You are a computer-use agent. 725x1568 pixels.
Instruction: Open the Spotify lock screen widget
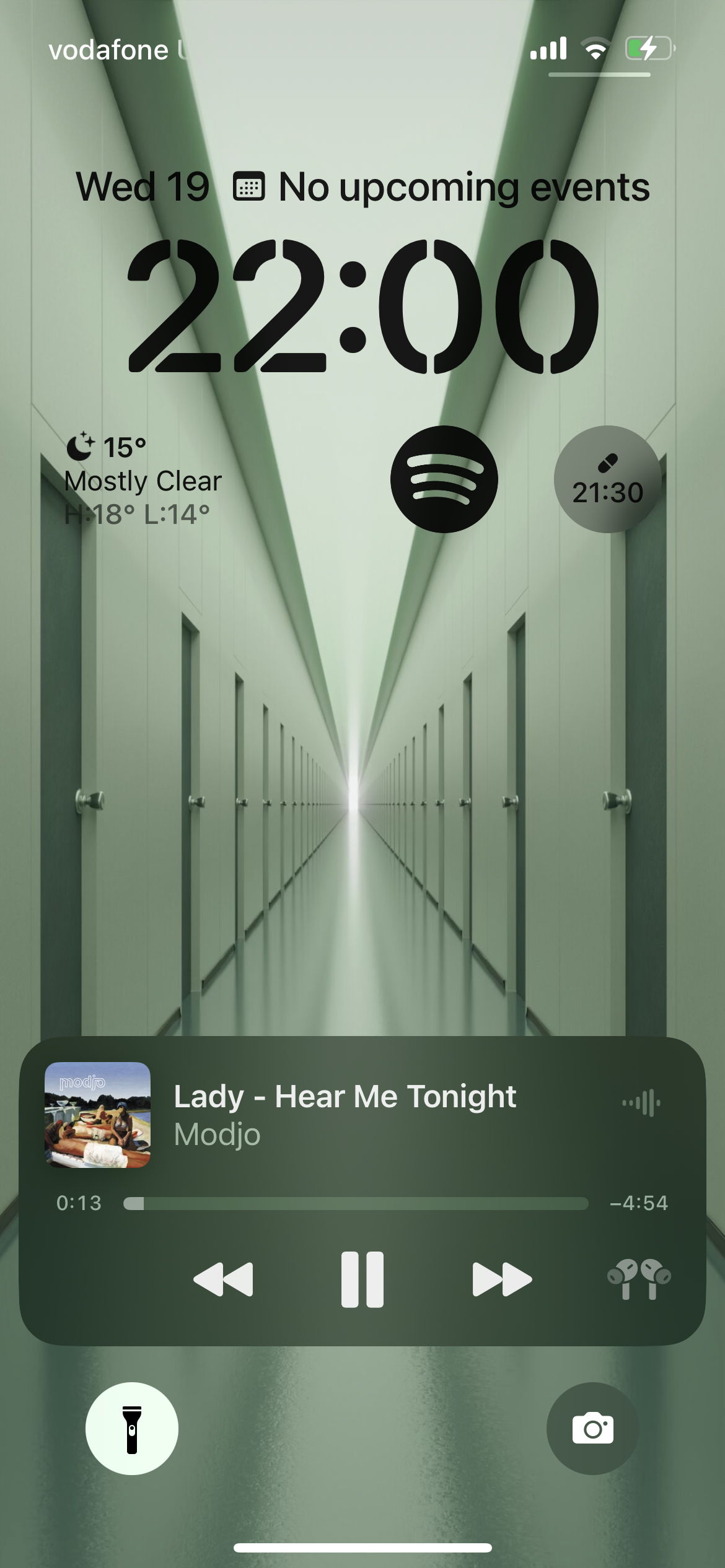[x=444, y=479]
